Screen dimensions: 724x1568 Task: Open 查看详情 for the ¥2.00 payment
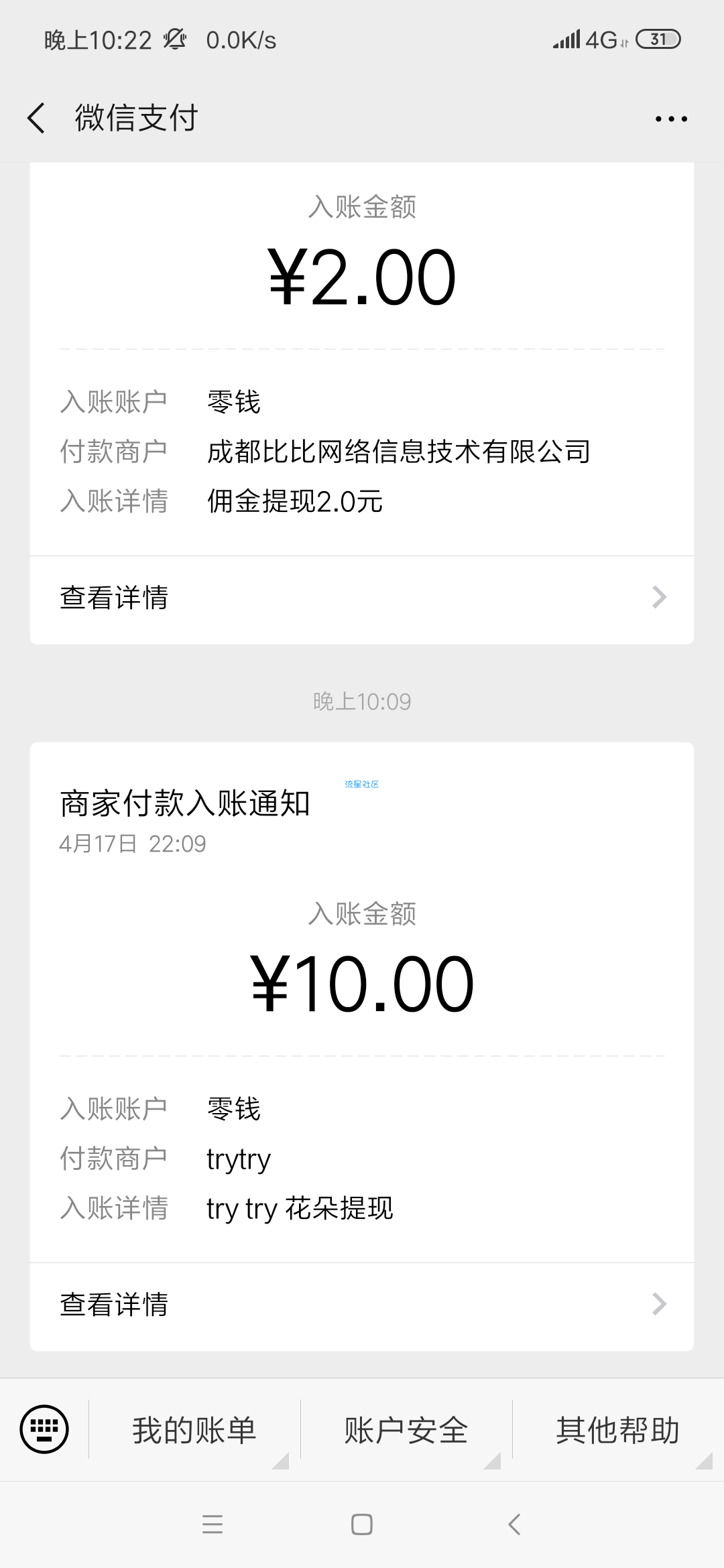[362, 598]
